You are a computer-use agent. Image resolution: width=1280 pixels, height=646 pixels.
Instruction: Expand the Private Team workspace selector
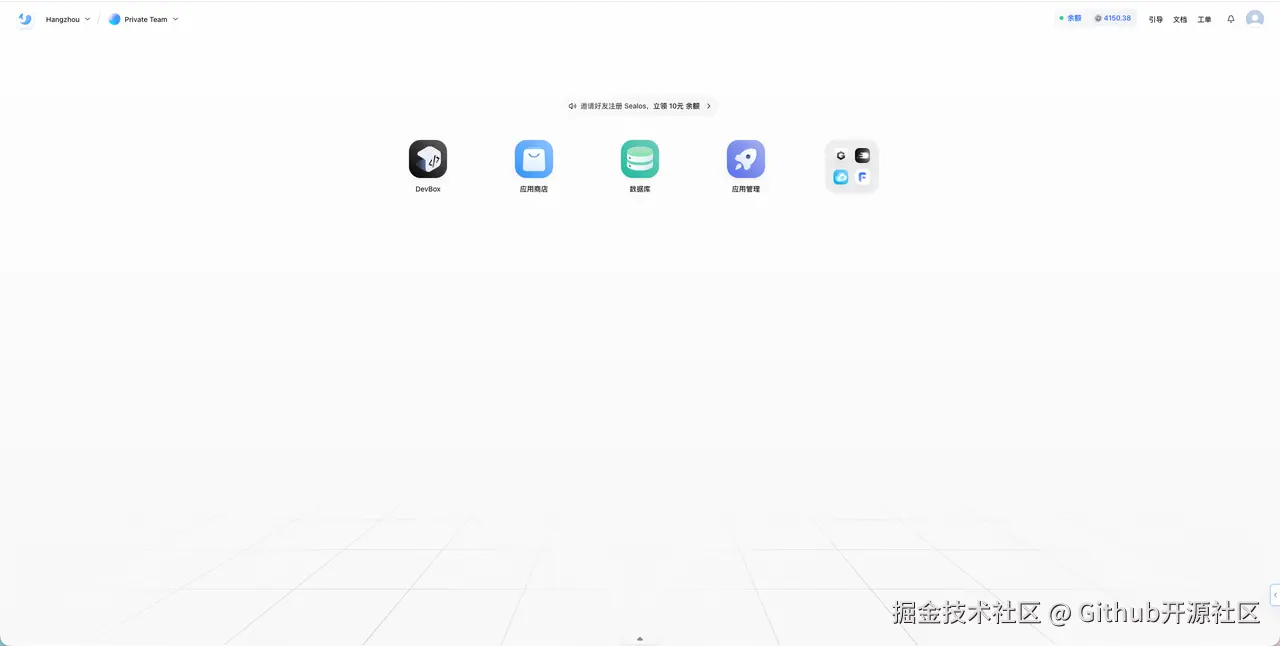pyautogui.click(x=144, y=19)
